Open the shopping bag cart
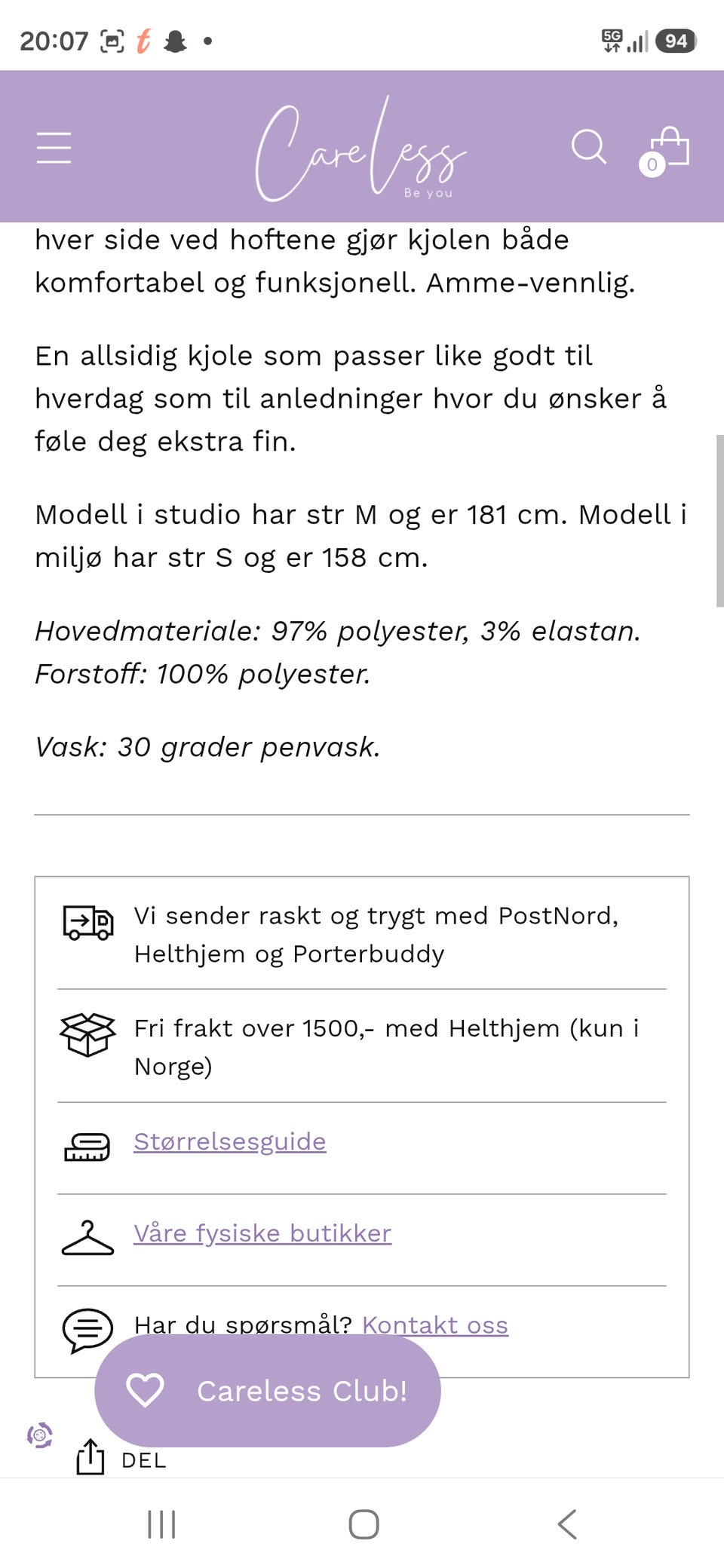The image size is (724, 1568). (x=665, y=149)
